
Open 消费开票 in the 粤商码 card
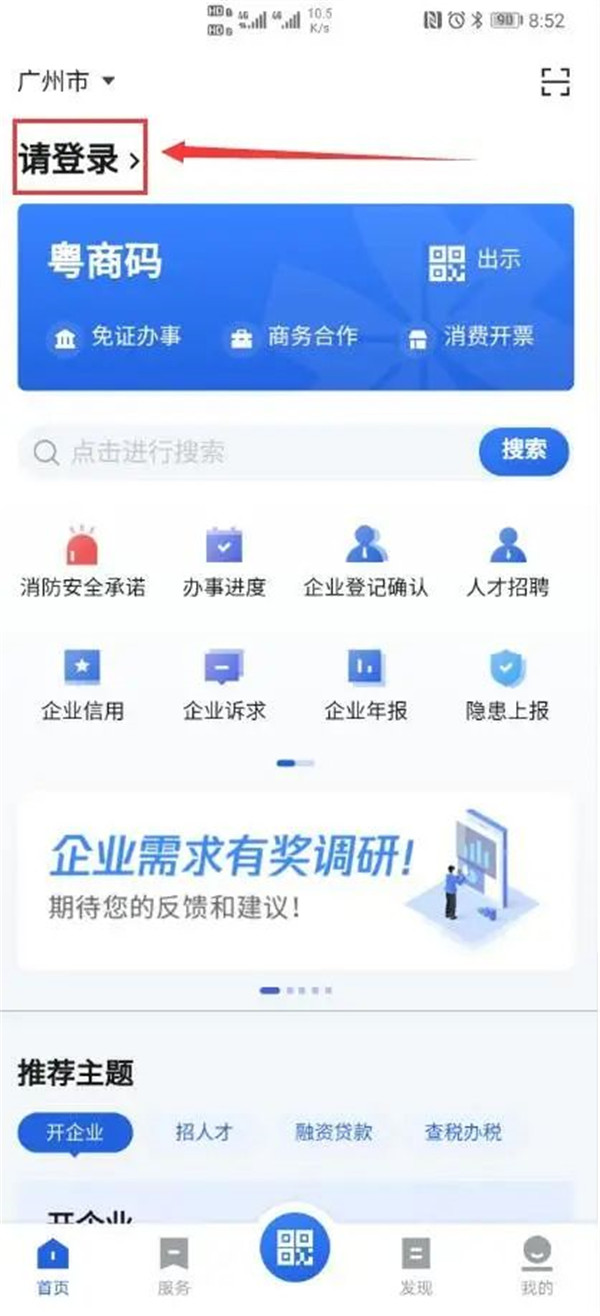(470, 337)
